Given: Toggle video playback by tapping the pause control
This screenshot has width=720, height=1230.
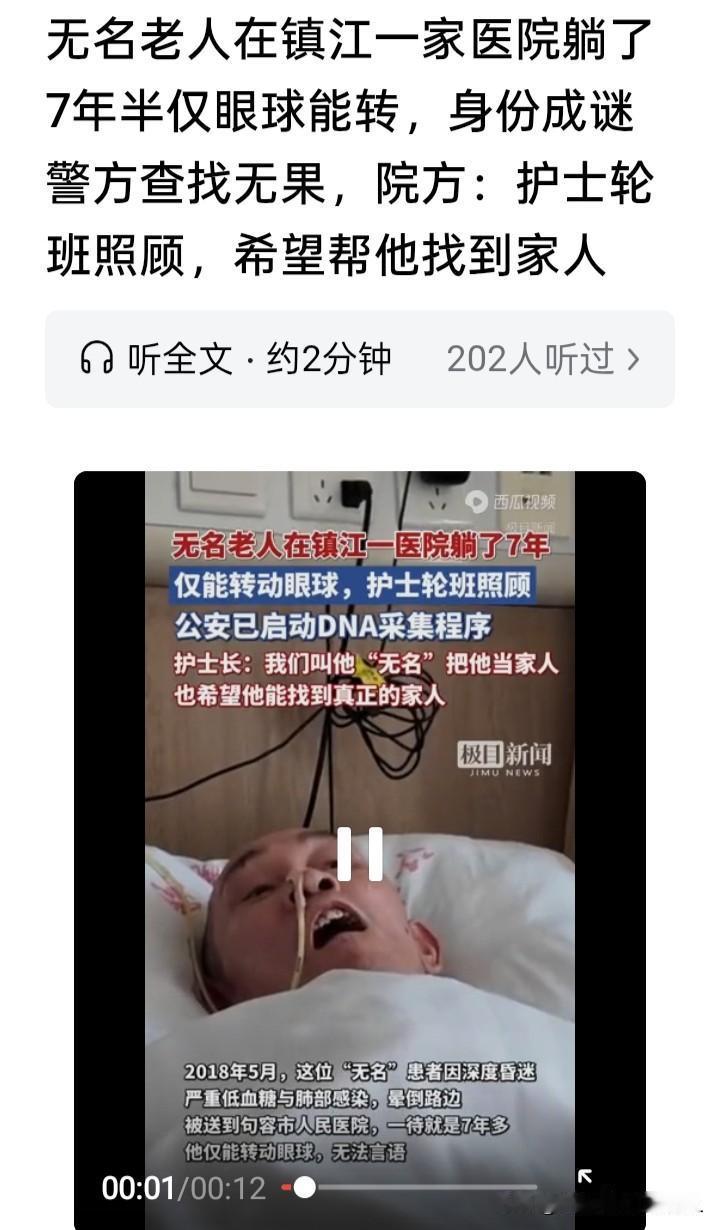Looking at the screenshot, I should (359, 852).
